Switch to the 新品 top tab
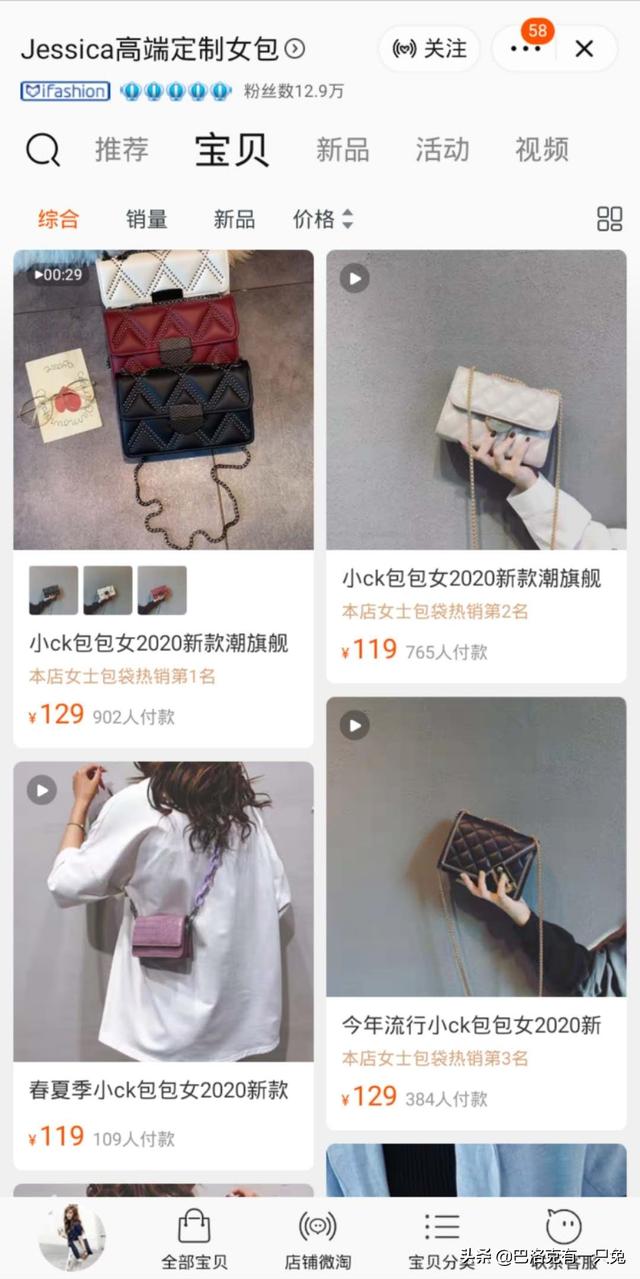Image resolution: width=640 pixels, height=1279 pixels. point(342,150)
